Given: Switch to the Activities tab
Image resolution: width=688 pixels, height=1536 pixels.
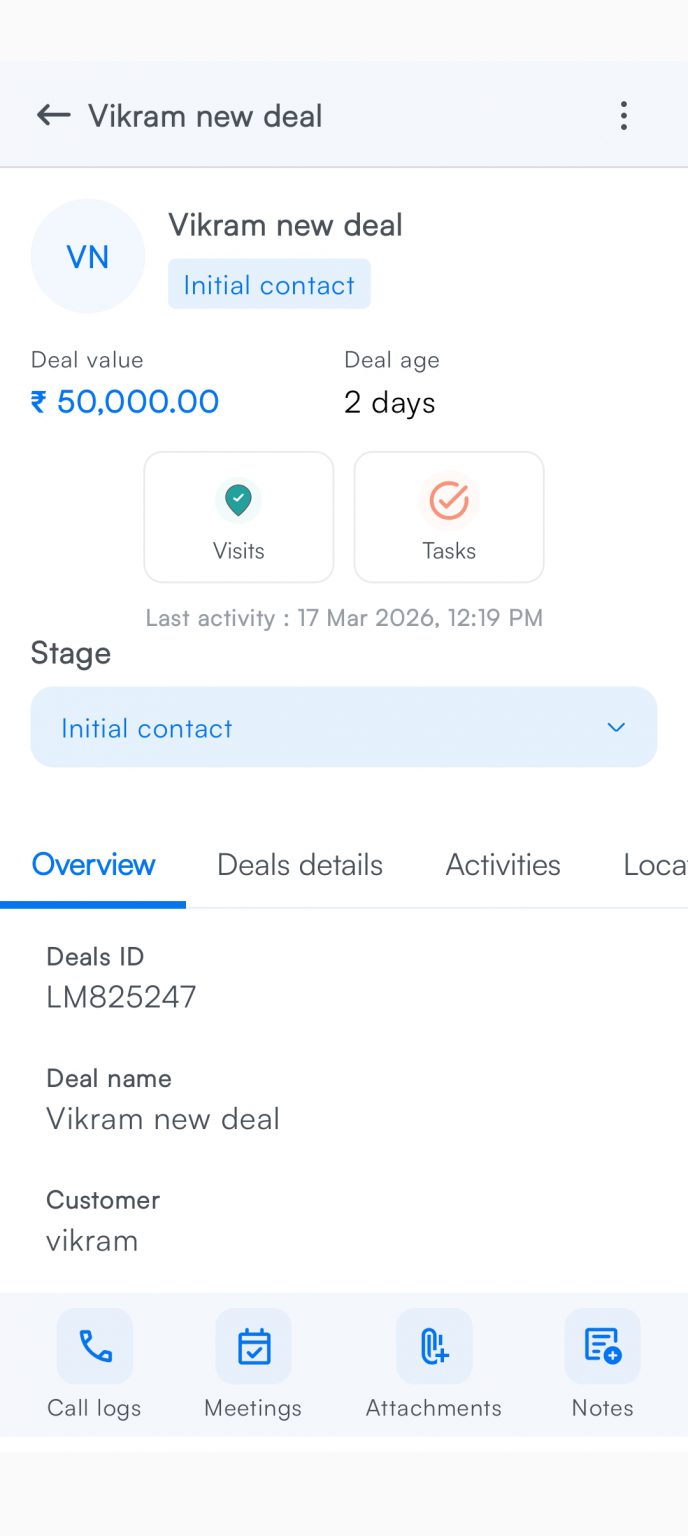Looking at the screenshot, I should (503, 865).
